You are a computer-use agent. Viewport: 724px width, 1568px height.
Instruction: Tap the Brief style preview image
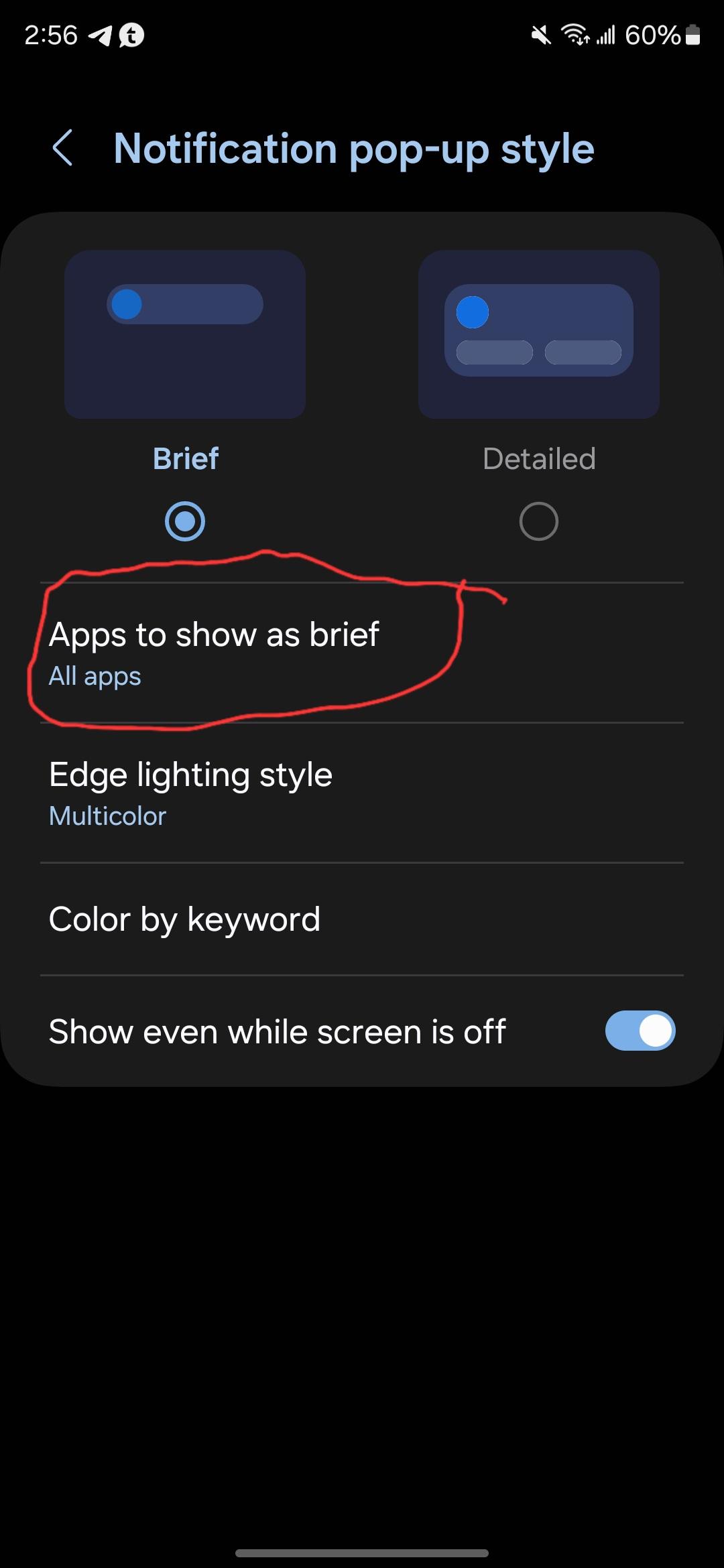pos(185,334)
